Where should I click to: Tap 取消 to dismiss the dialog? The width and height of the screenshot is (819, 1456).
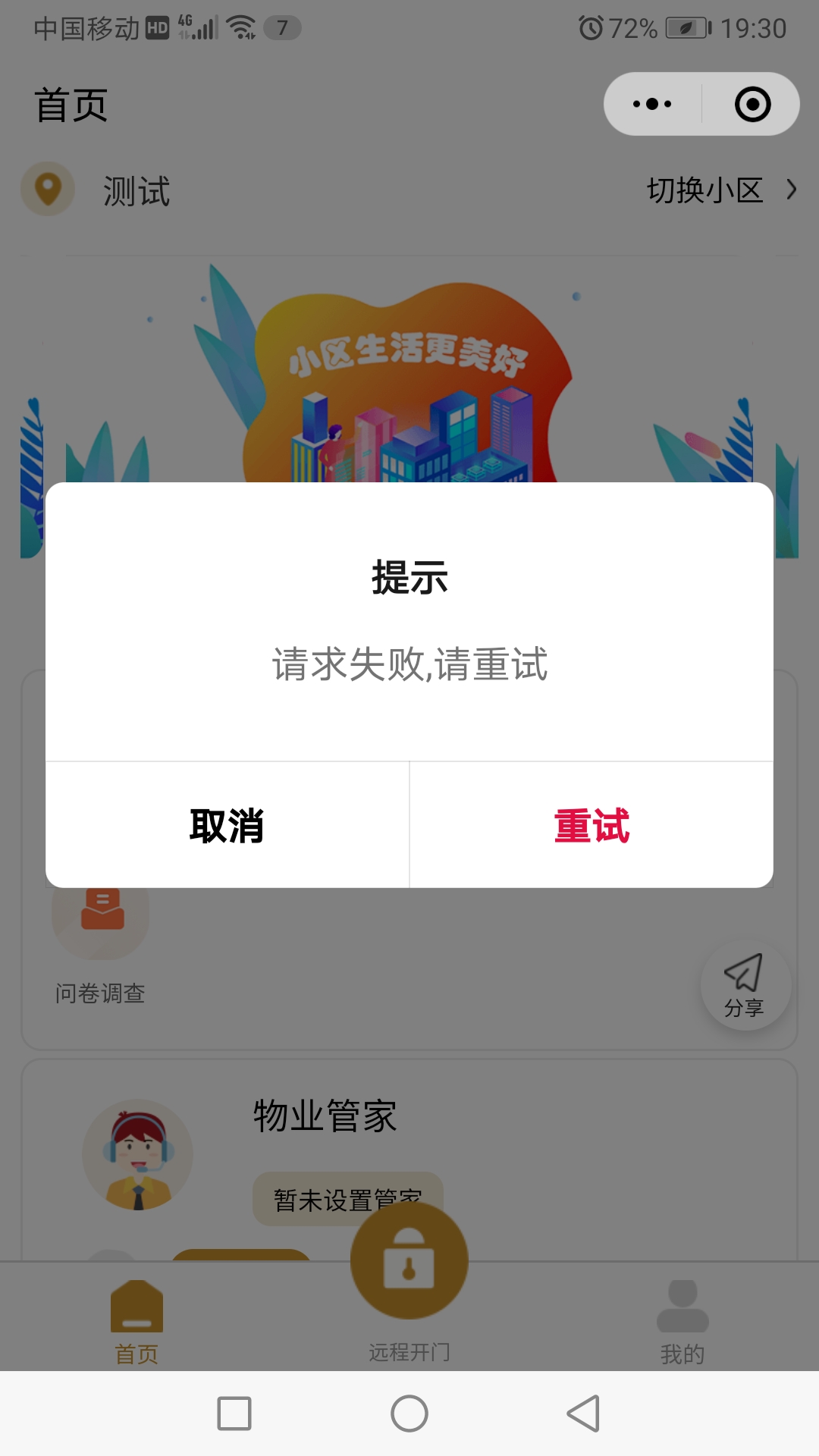coord(227,825)
